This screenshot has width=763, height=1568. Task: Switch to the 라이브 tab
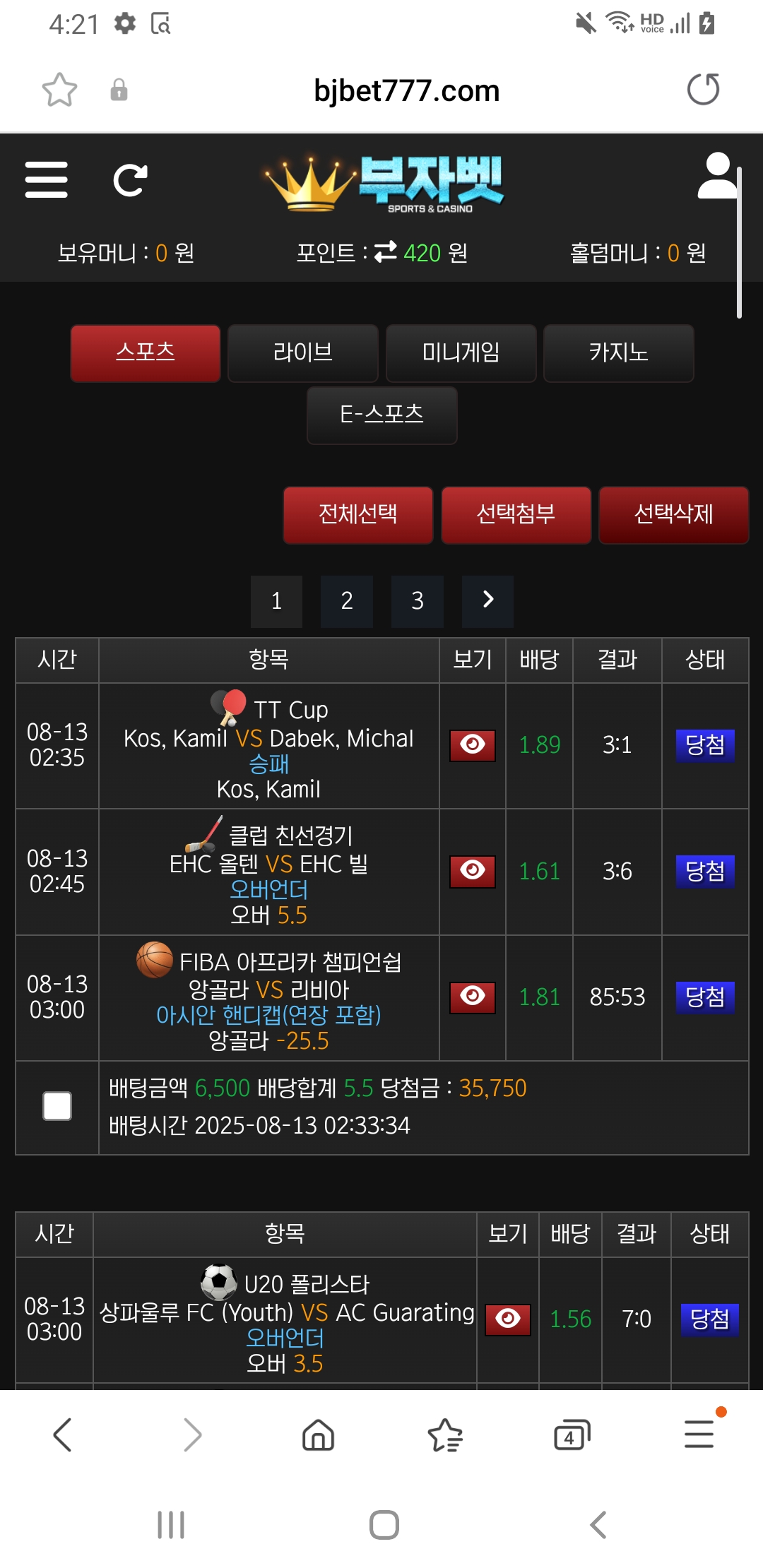point(303,353)
